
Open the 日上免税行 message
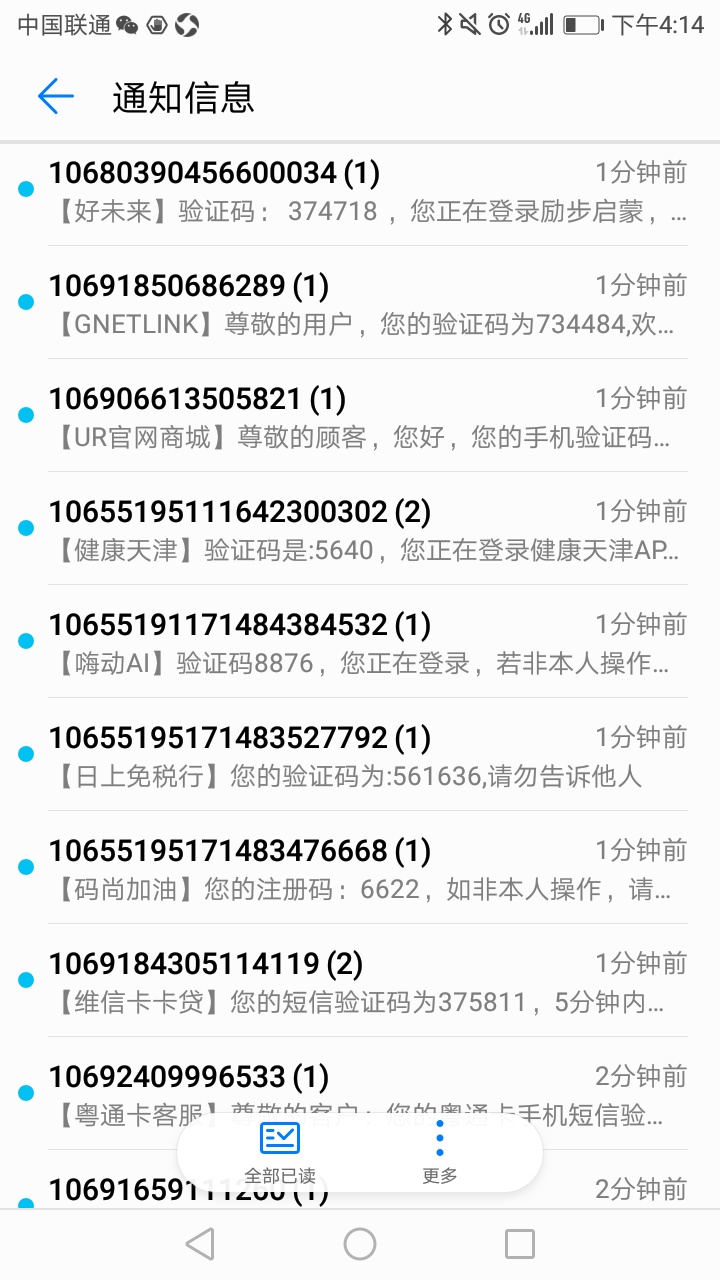(x=360, y=755)
